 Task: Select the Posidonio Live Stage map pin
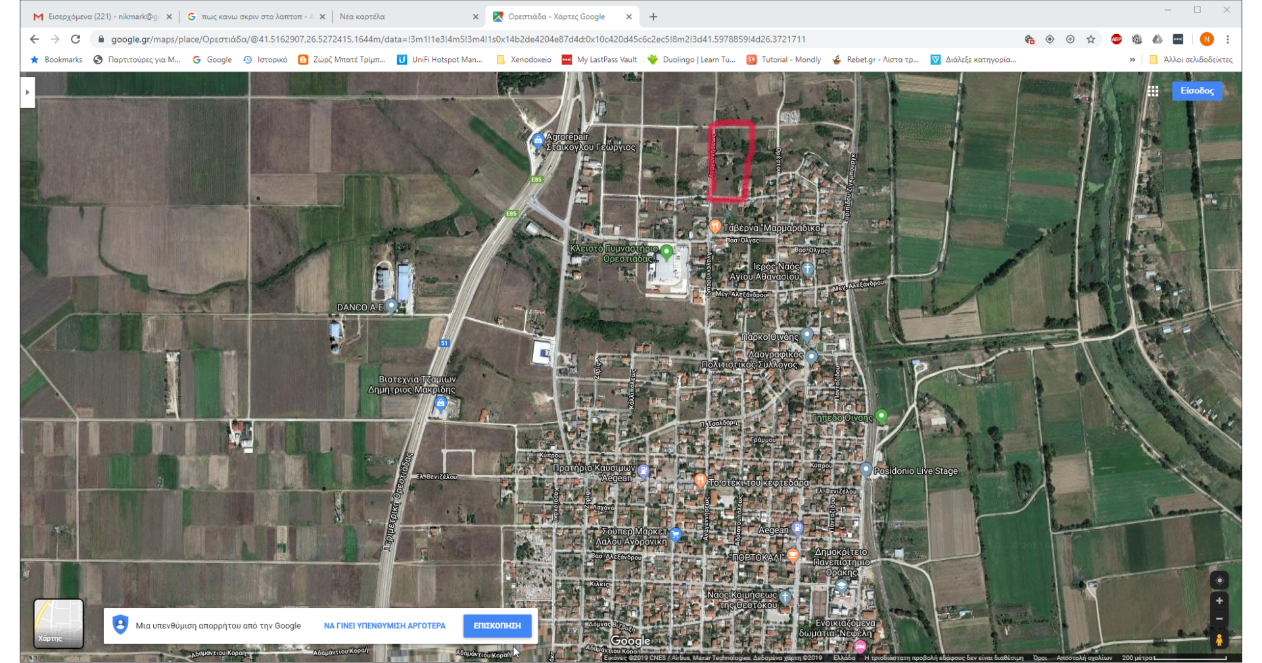coord(866,470)
